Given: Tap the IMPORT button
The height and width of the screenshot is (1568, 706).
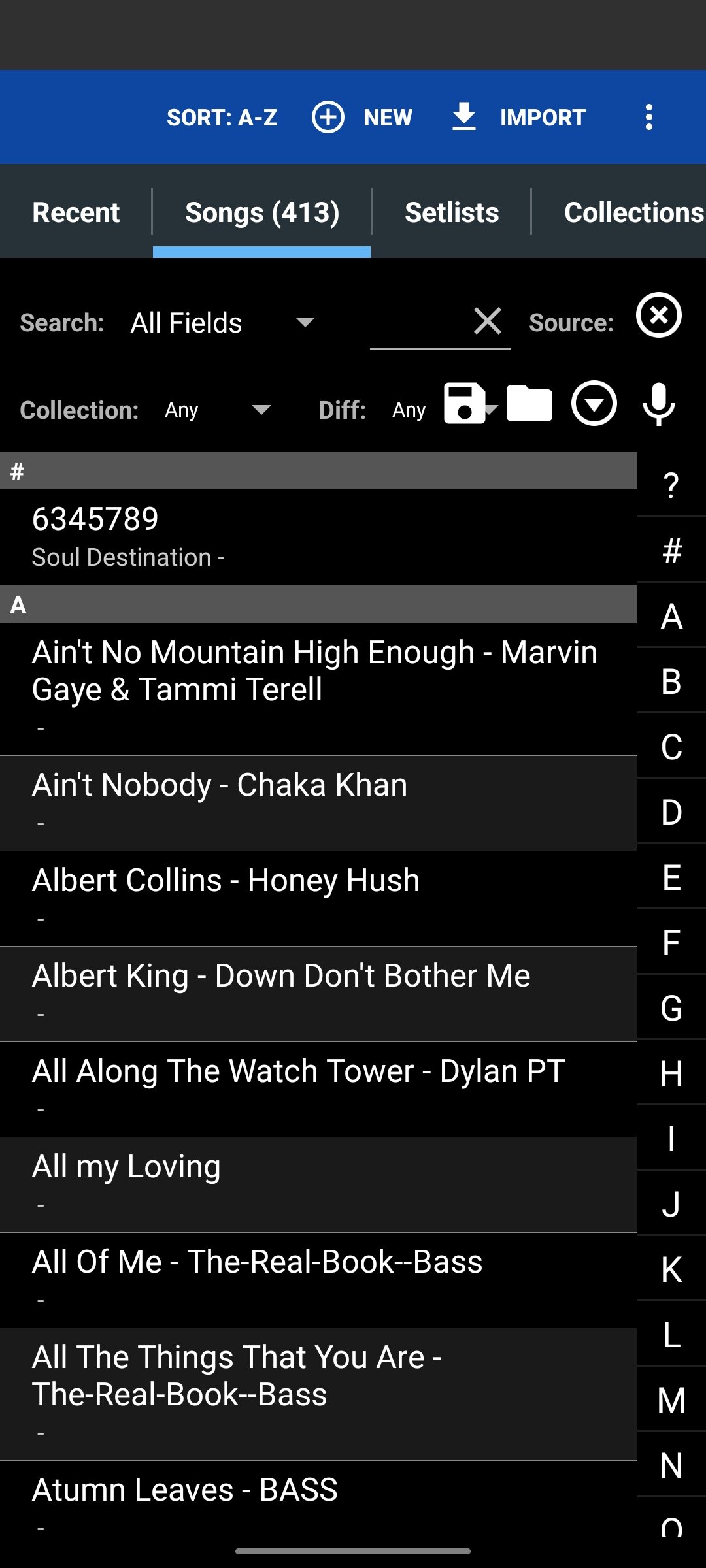Looking at the screenshot, I should (518, 118).
